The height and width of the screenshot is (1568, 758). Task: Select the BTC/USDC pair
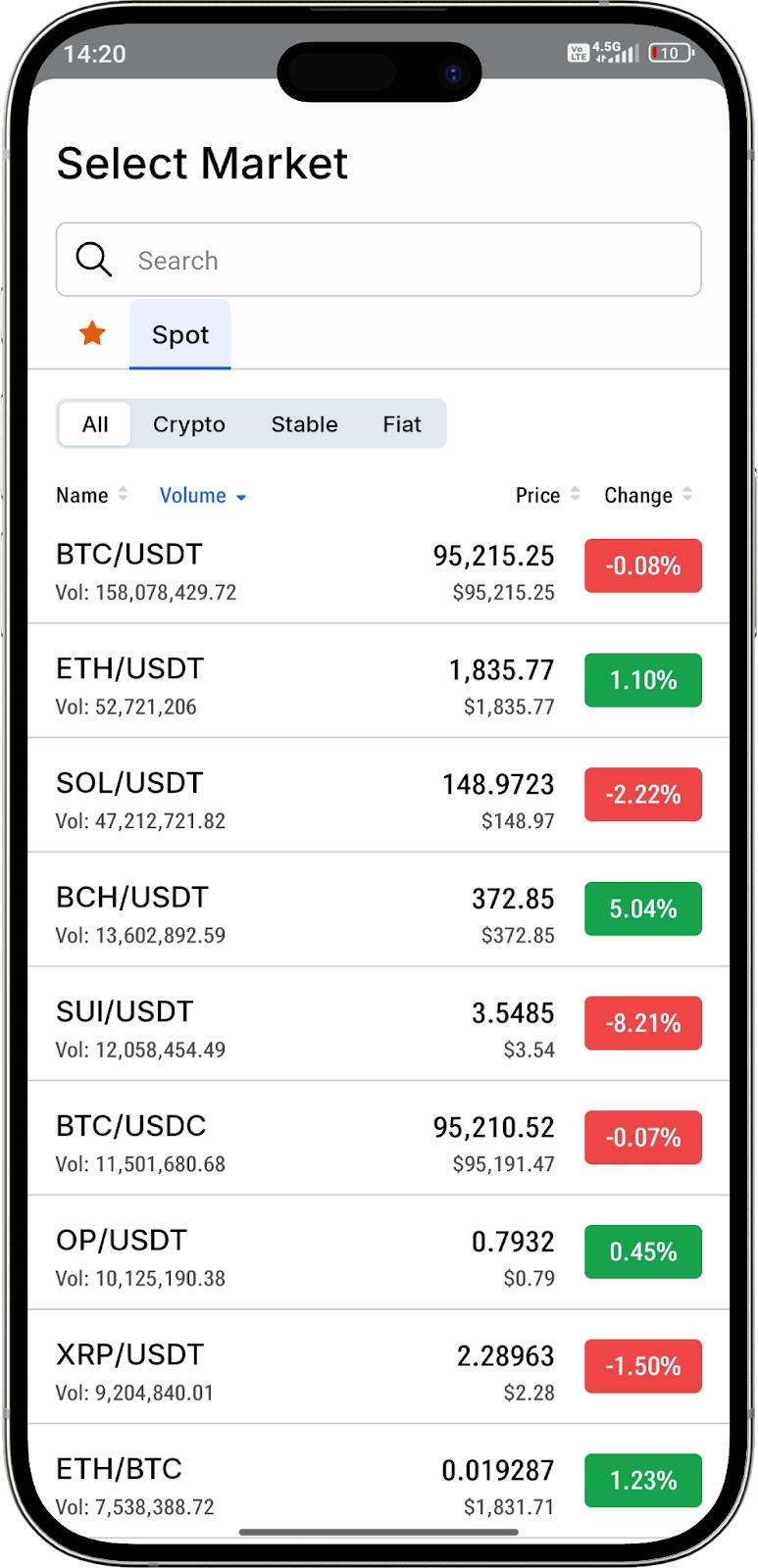[379, 1138]
